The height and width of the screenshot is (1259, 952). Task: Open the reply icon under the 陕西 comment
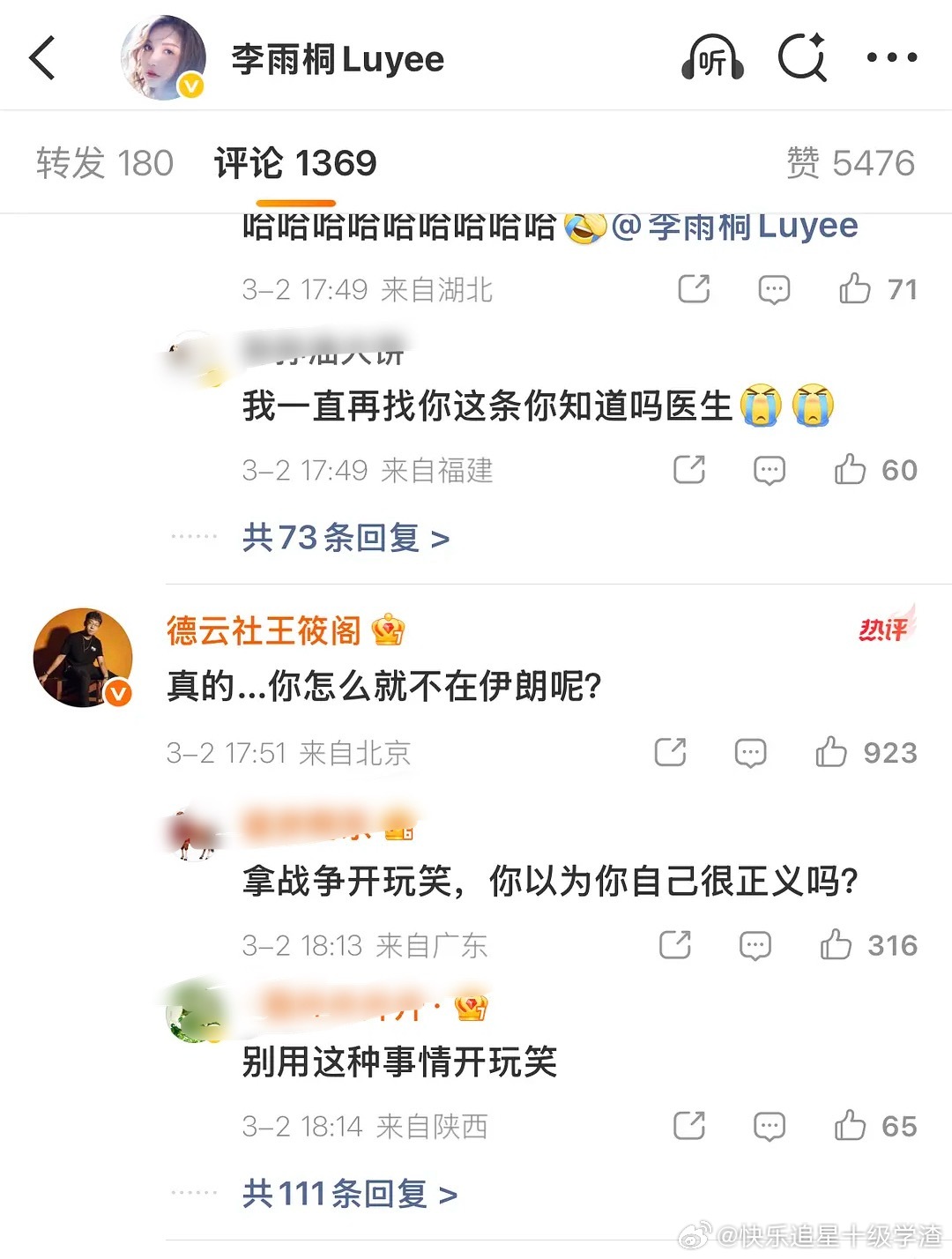[768, 1125]
